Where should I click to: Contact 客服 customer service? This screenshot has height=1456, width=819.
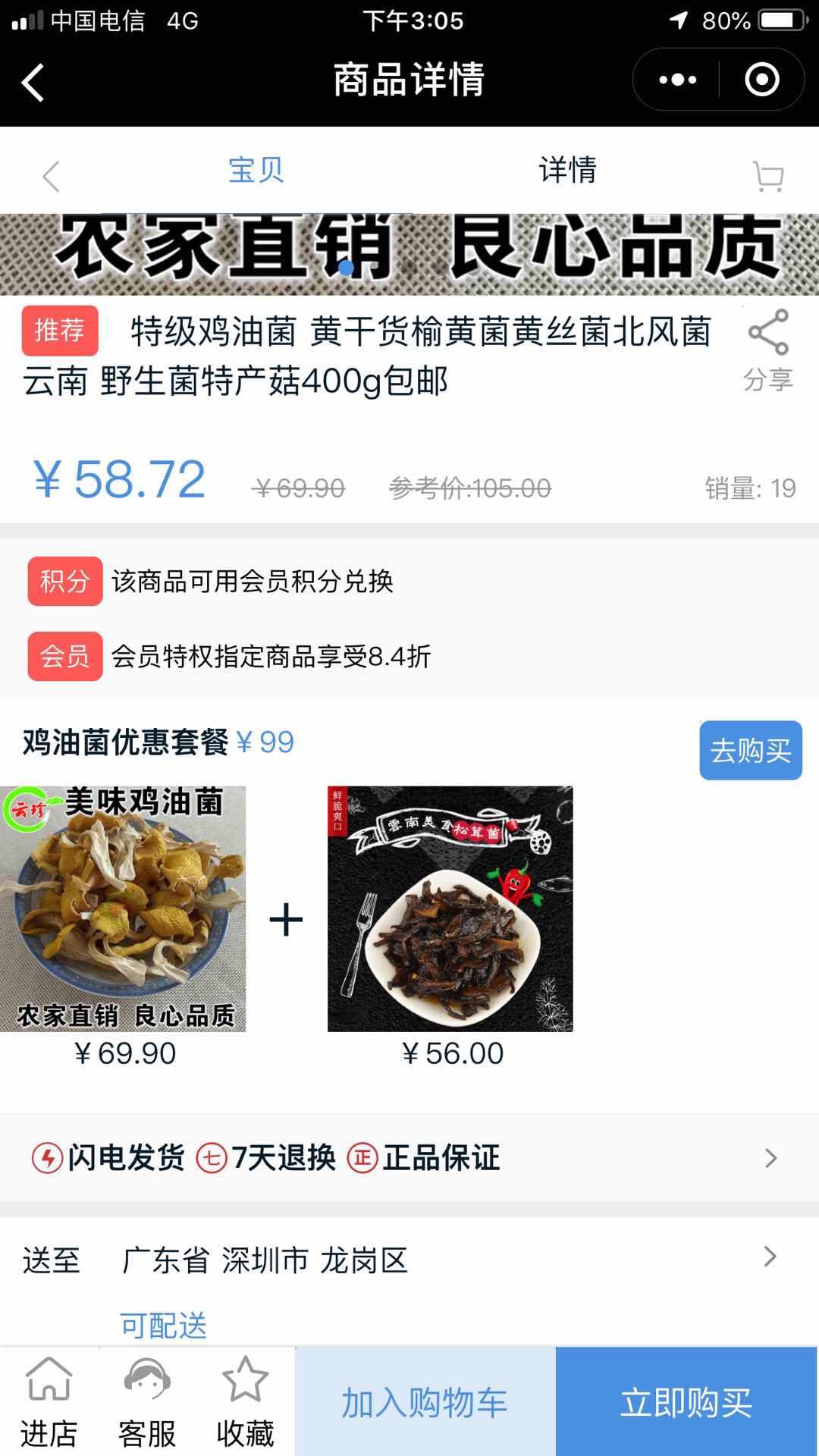tap(147, 1403)
